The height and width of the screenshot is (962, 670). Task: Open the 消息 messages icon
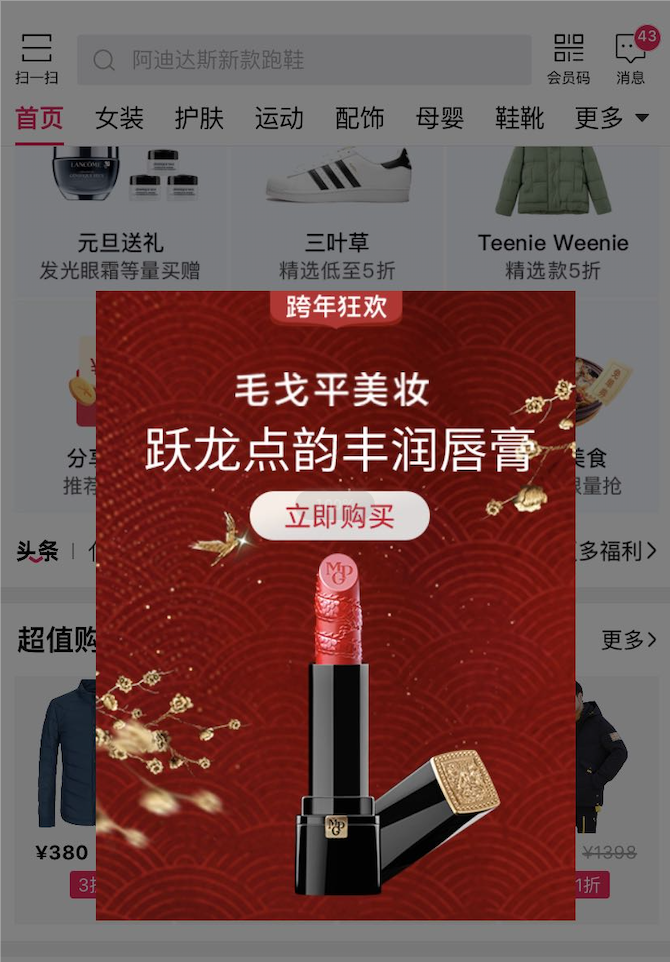click(631, 58)
